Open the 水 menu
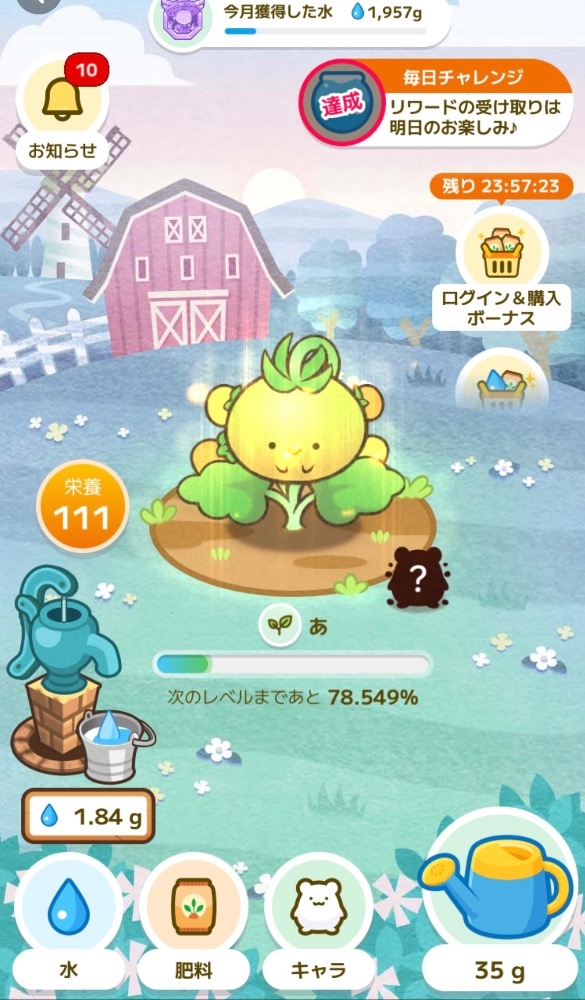585x1000 pixels. click(x=68, y=922)
